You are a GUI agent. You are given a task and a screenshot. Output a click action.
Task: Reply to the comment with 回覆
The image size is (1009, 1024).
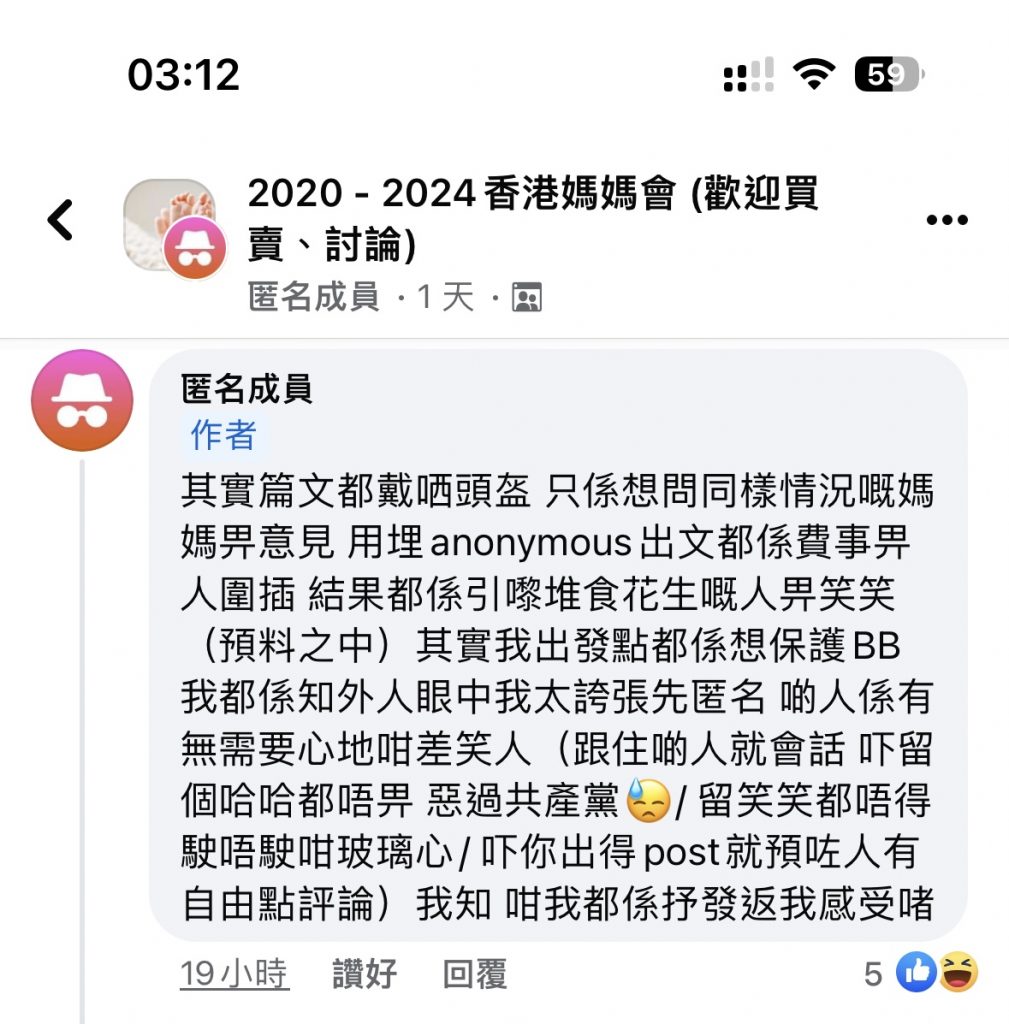pyautogui.click(x=475, y=973)
